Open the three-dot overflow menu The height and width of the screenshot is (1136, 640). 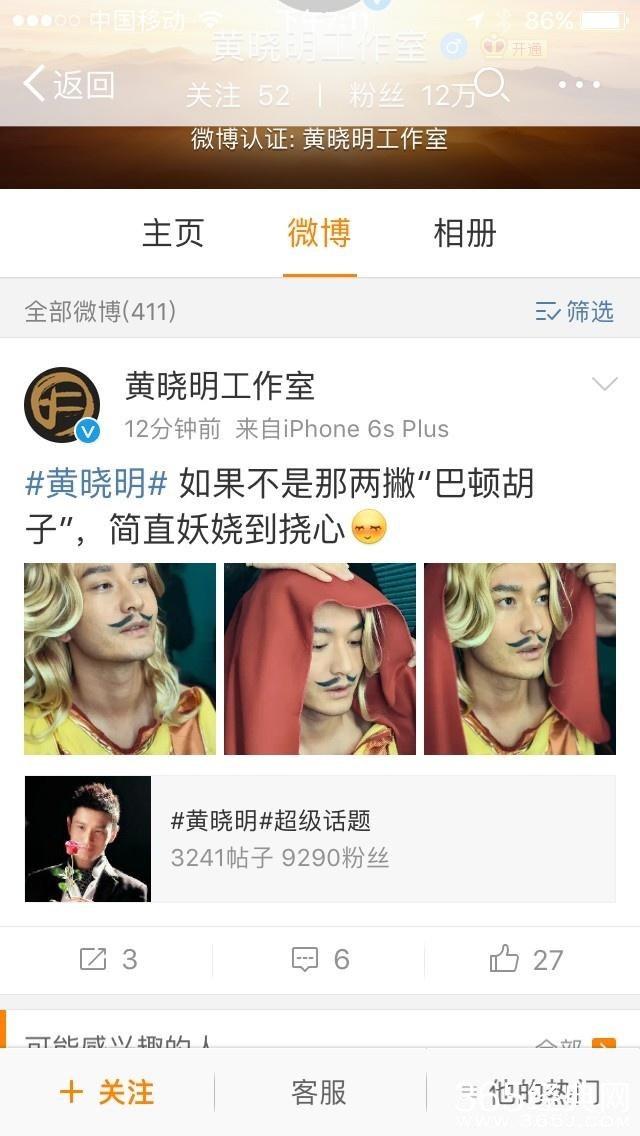[x=579, y=85]
